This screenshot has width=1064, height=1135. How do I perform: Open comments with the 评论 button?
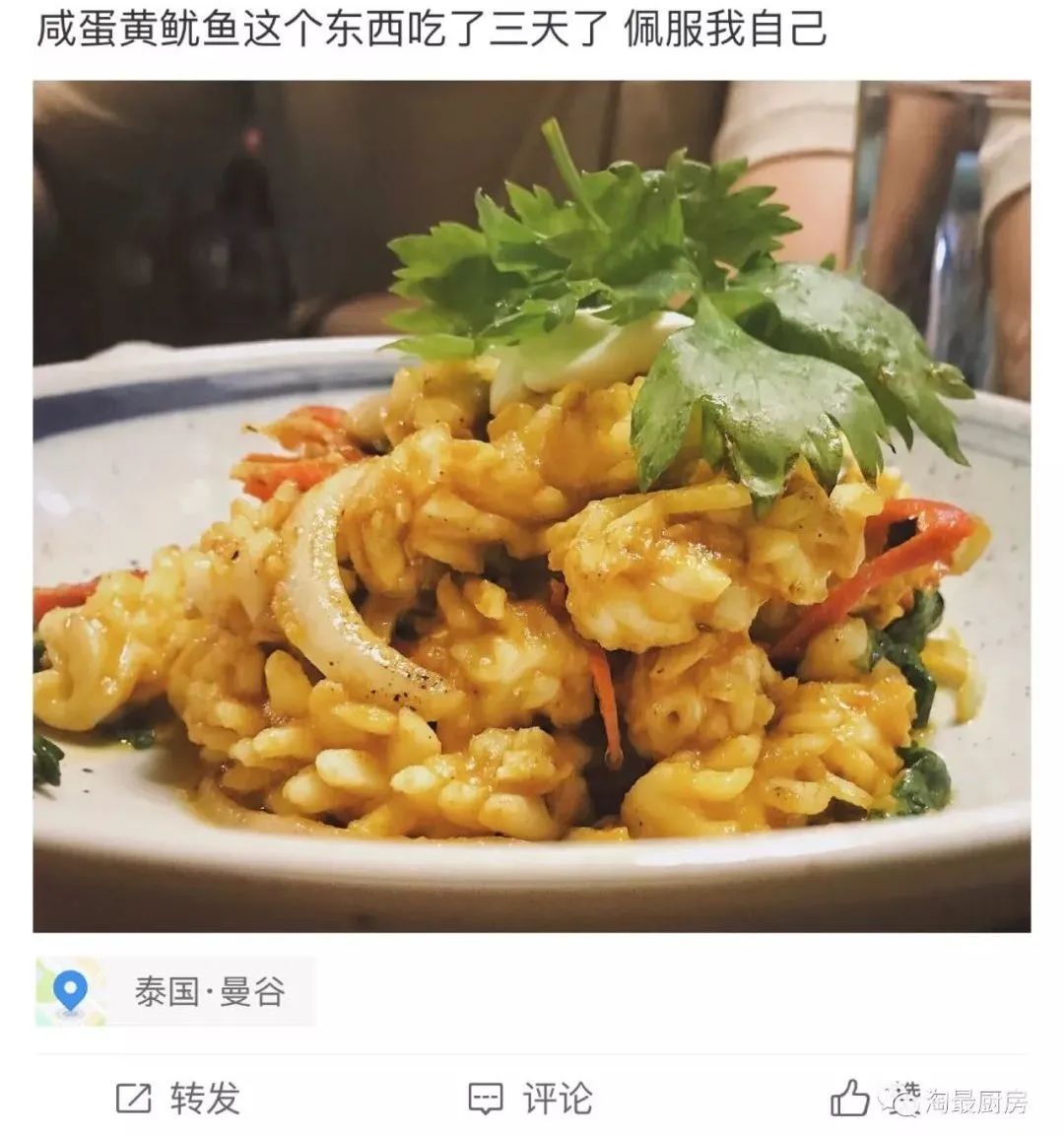pyautogui.click(x=530, y=1099)
